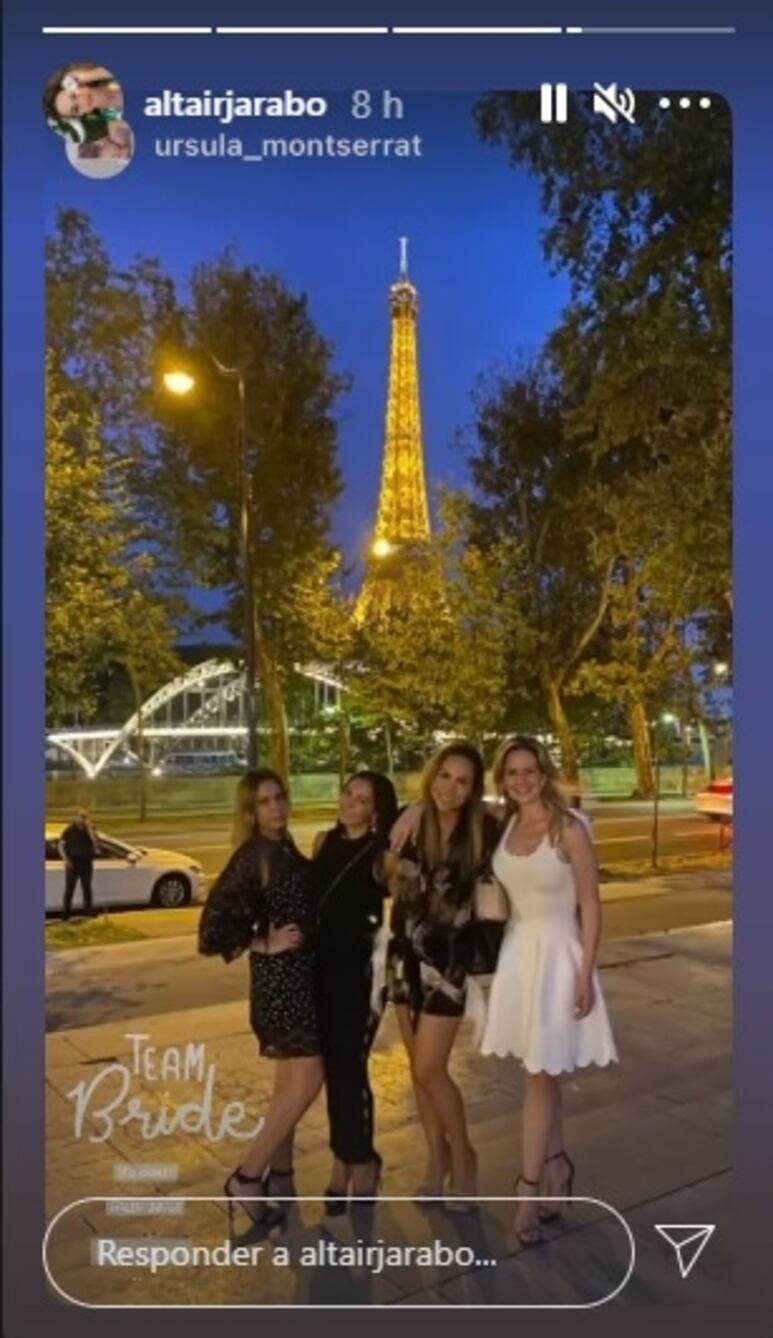
Task: Share the story via paper plane icon
Action: point(685,1249)
